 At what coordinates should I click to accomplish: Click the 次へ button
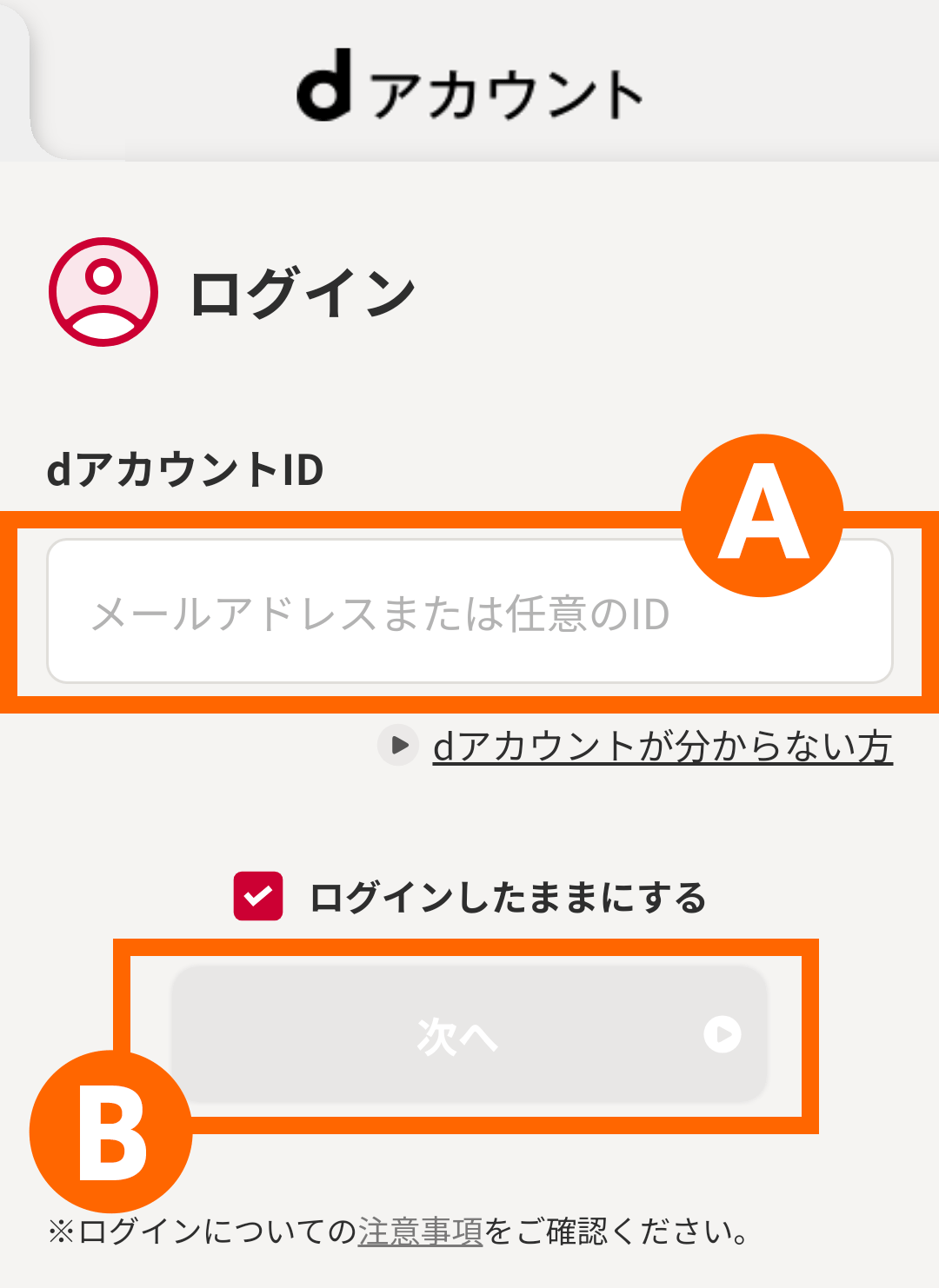pyautogui.click(x=469, y=1035)
